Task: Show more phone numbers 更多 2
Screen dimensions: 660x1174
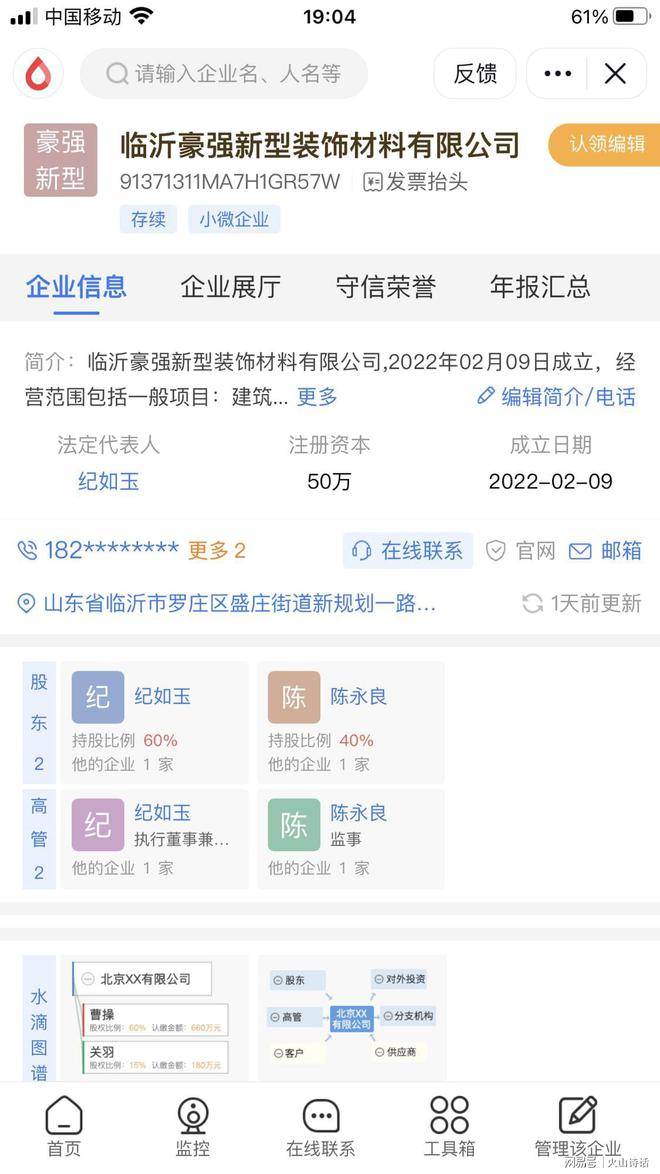Action: (217, 550)
